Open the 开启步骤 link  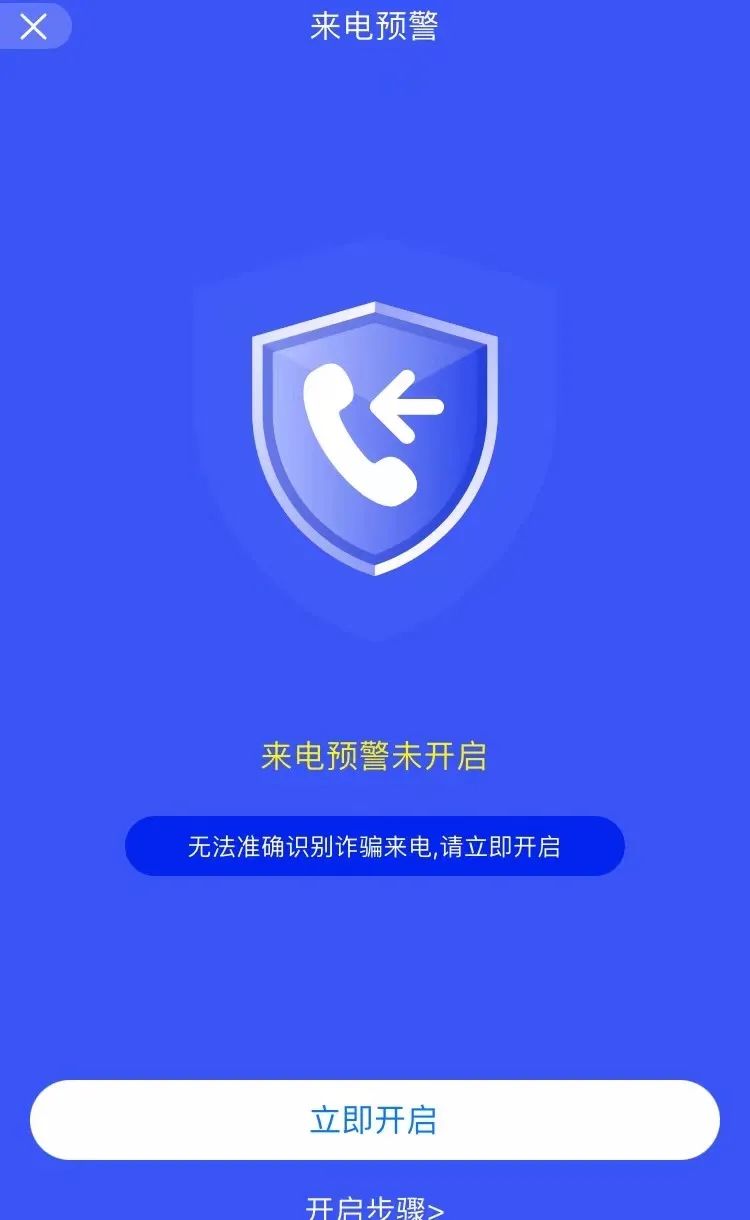[374, 1208]
